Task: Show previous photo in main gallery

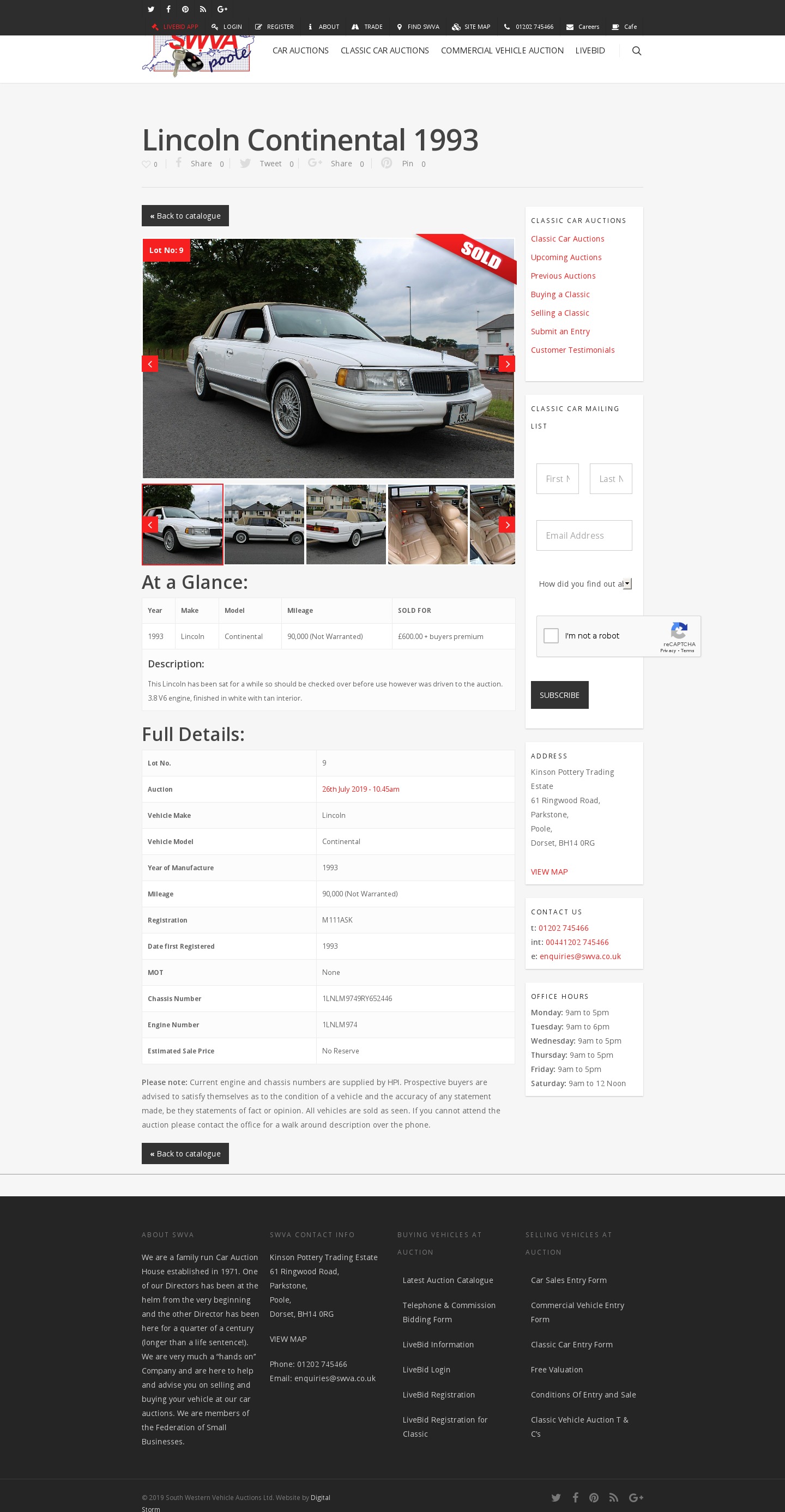Action: tap(150, 364)
